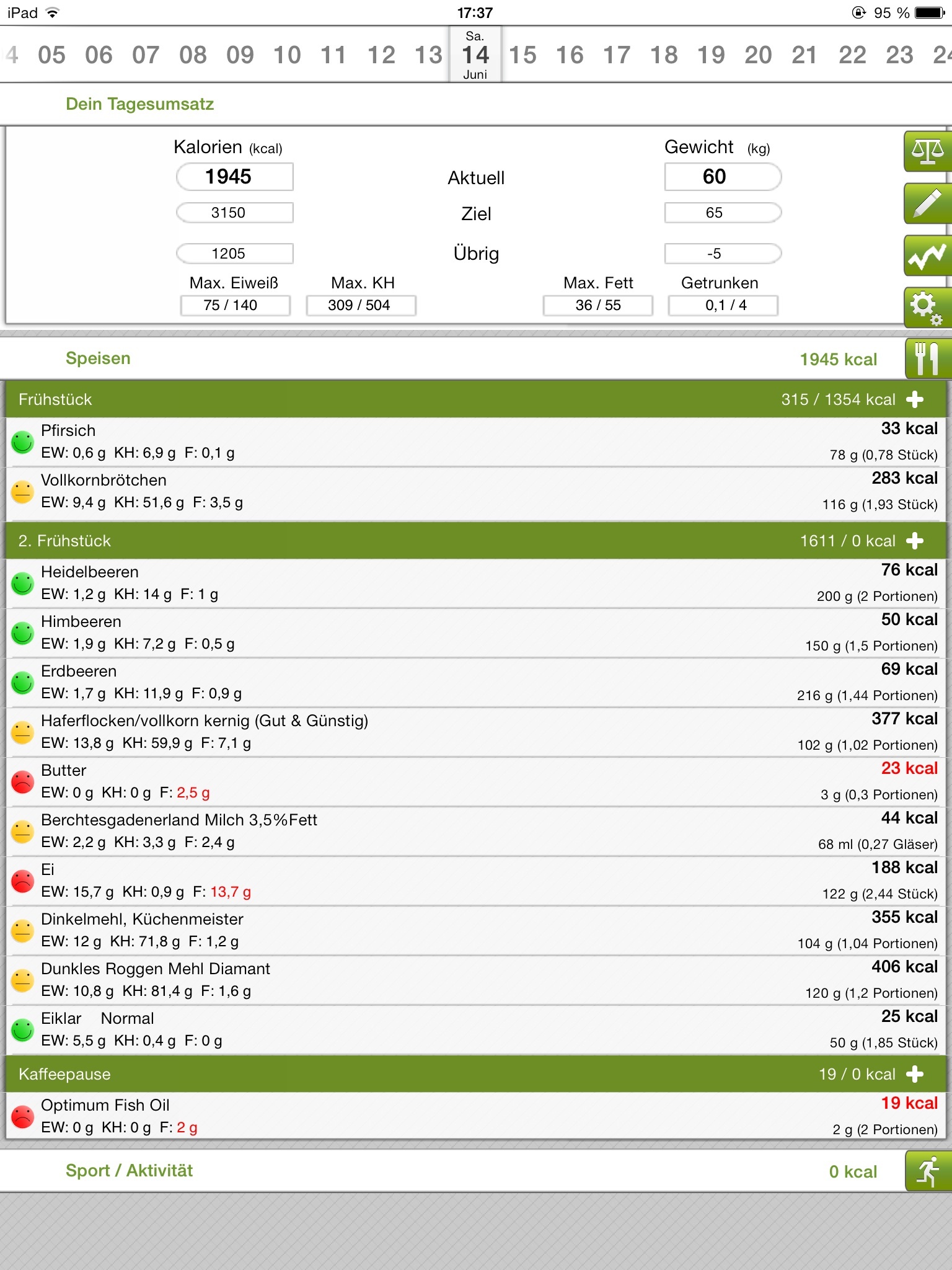Viewport: 952px width, 1270px height.
Task: Add food to 2. Frühstück with plus
Action: [915, 541]
